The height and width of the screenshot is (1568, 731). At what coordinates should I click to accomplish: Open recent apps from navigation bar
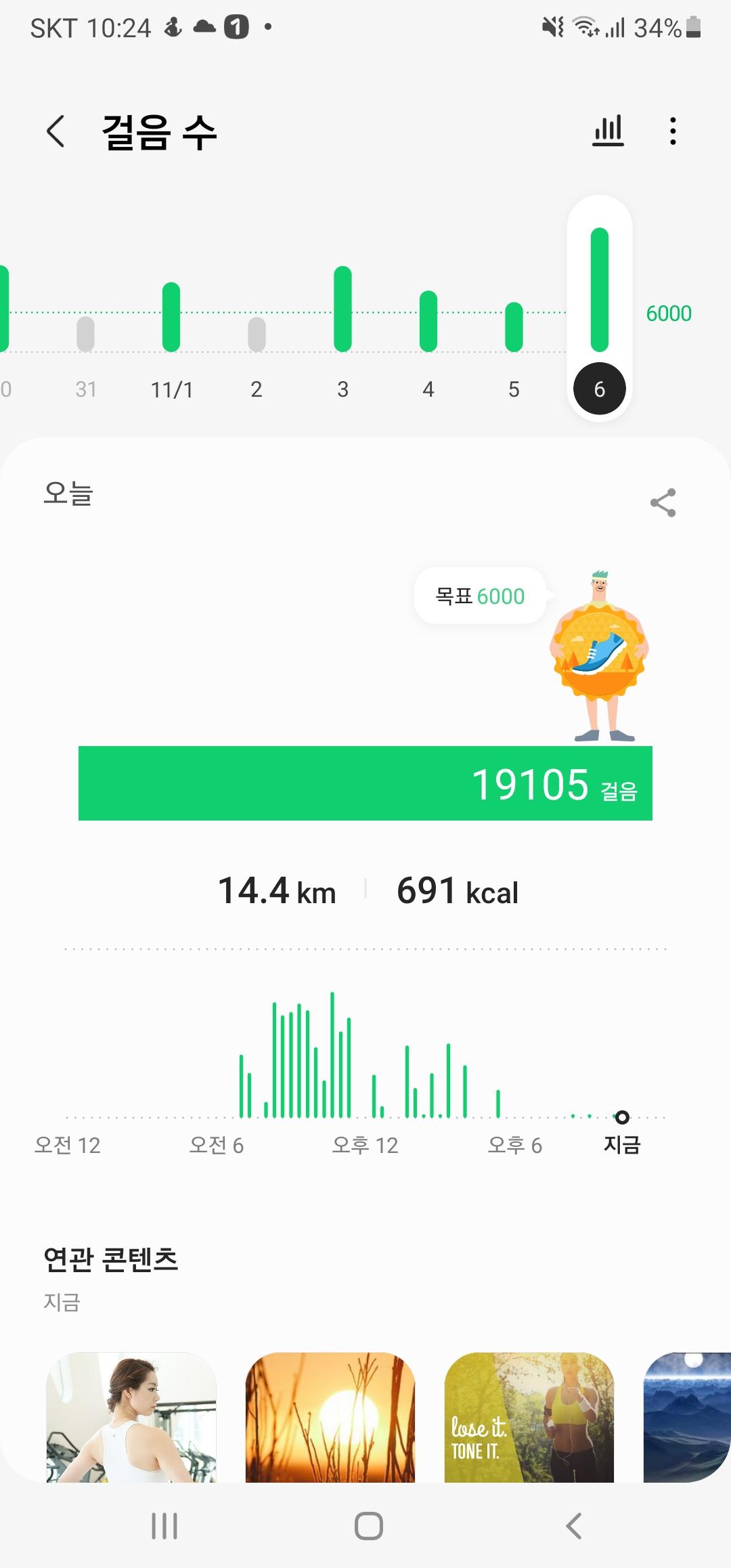(164, 1526)
